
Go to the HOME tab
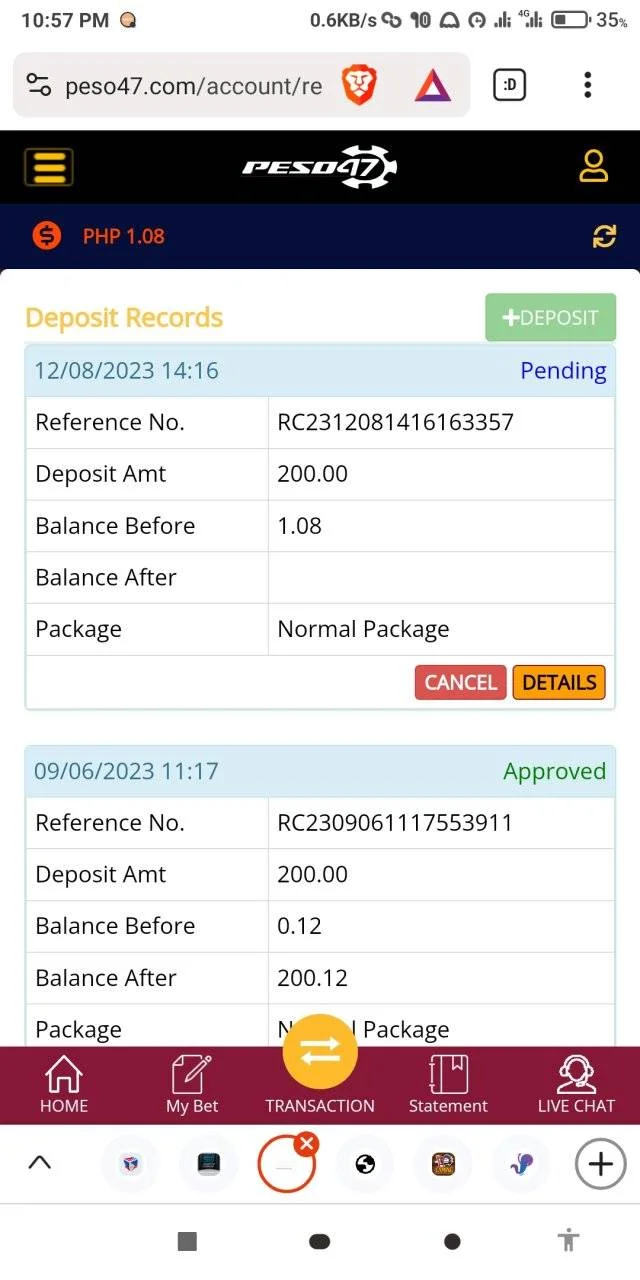coord(64,1085)
